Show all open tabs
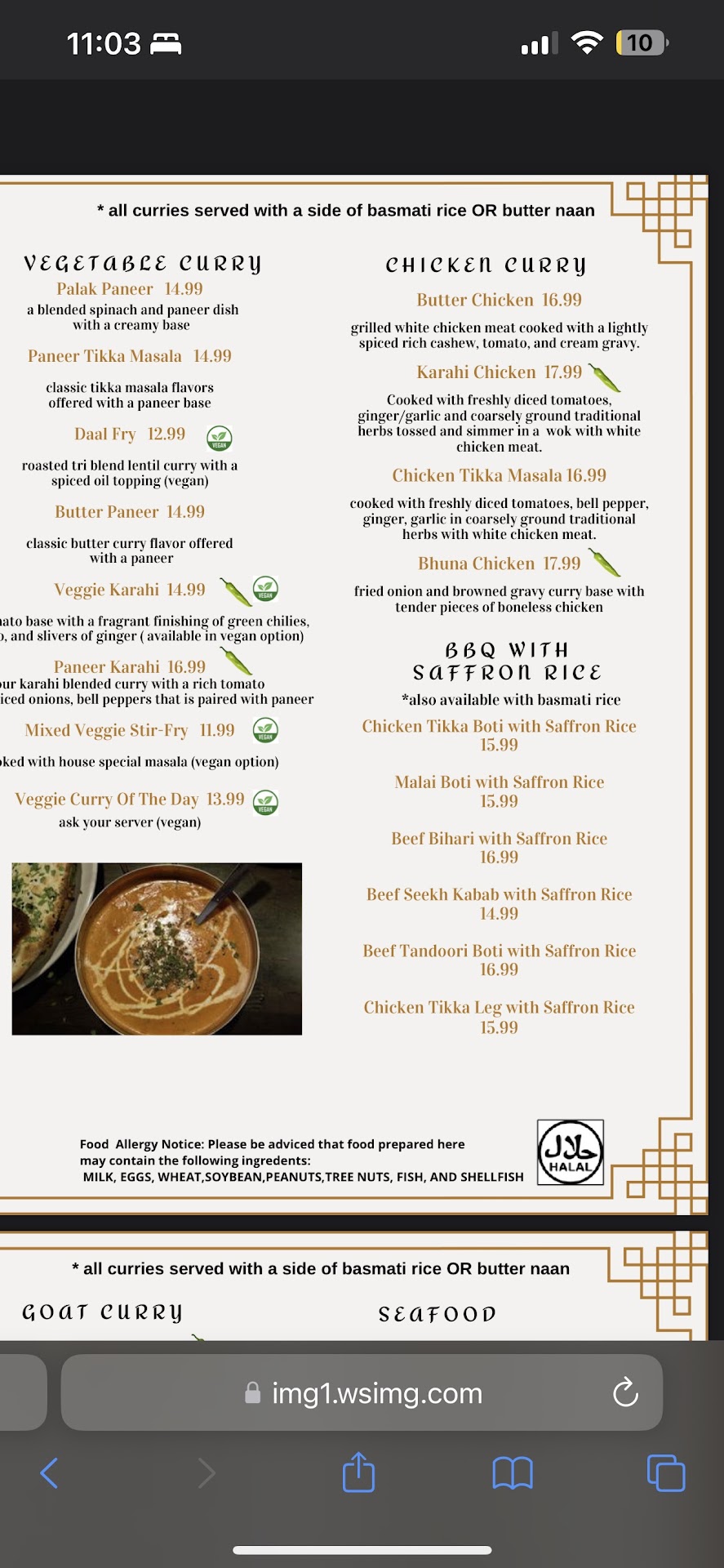724x1568 pixels. pyautogui.click(x=665, y=1473)
